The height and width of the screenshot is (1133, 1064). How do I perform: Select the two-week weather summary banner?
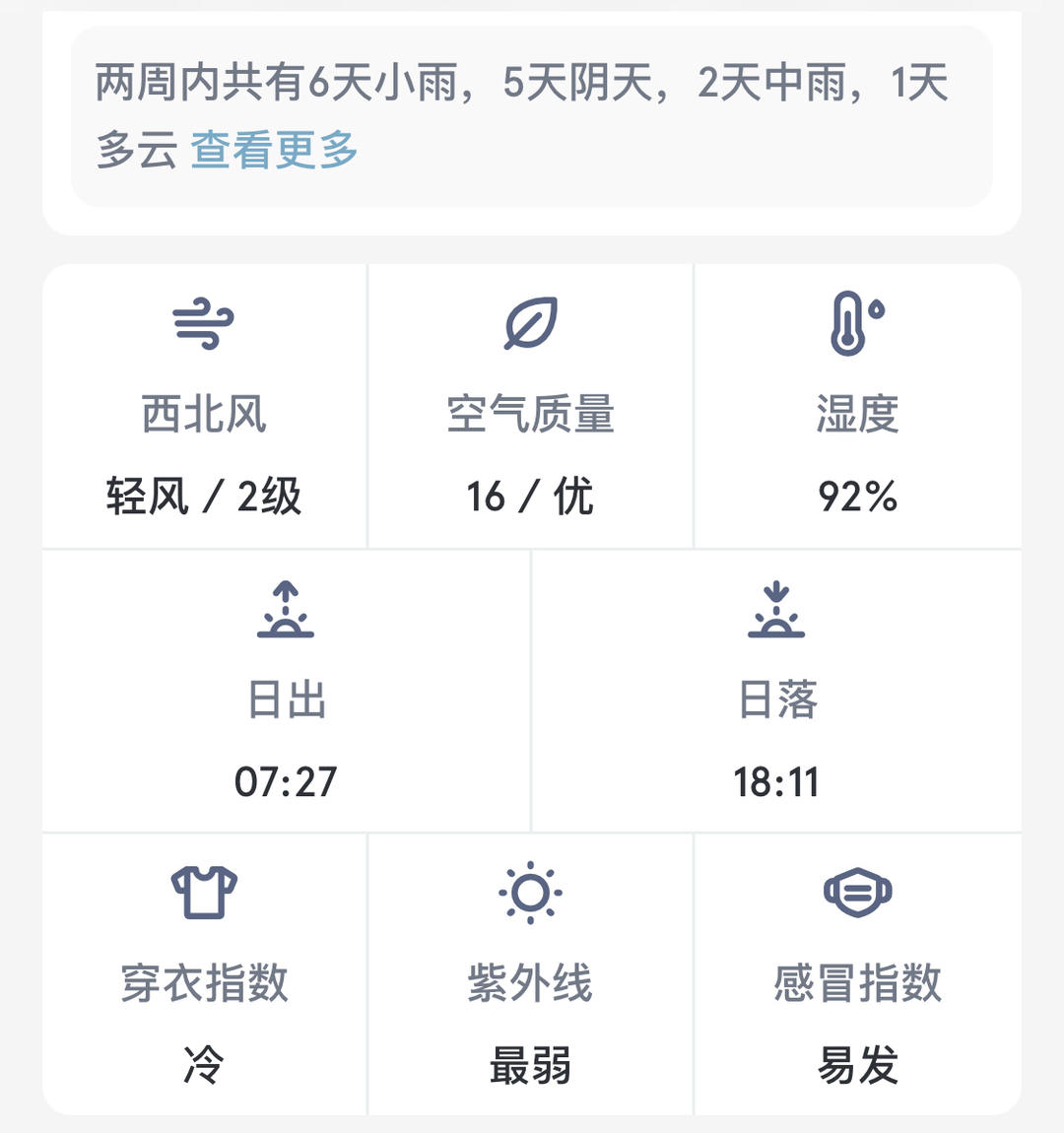click(x=532, y=118)
